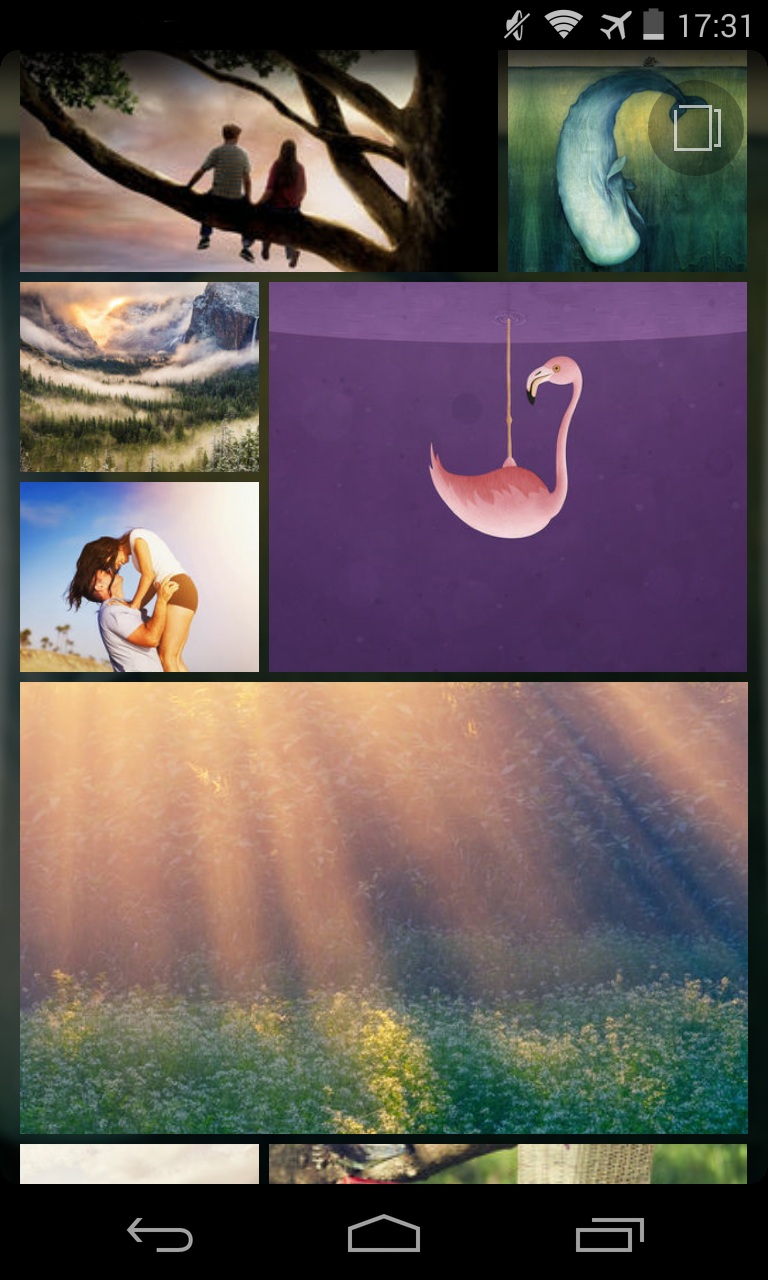Image resolution: width=768 pixels, height=1280 pixels.
Task: Go back using the system back button
Action: [160, 1235]
